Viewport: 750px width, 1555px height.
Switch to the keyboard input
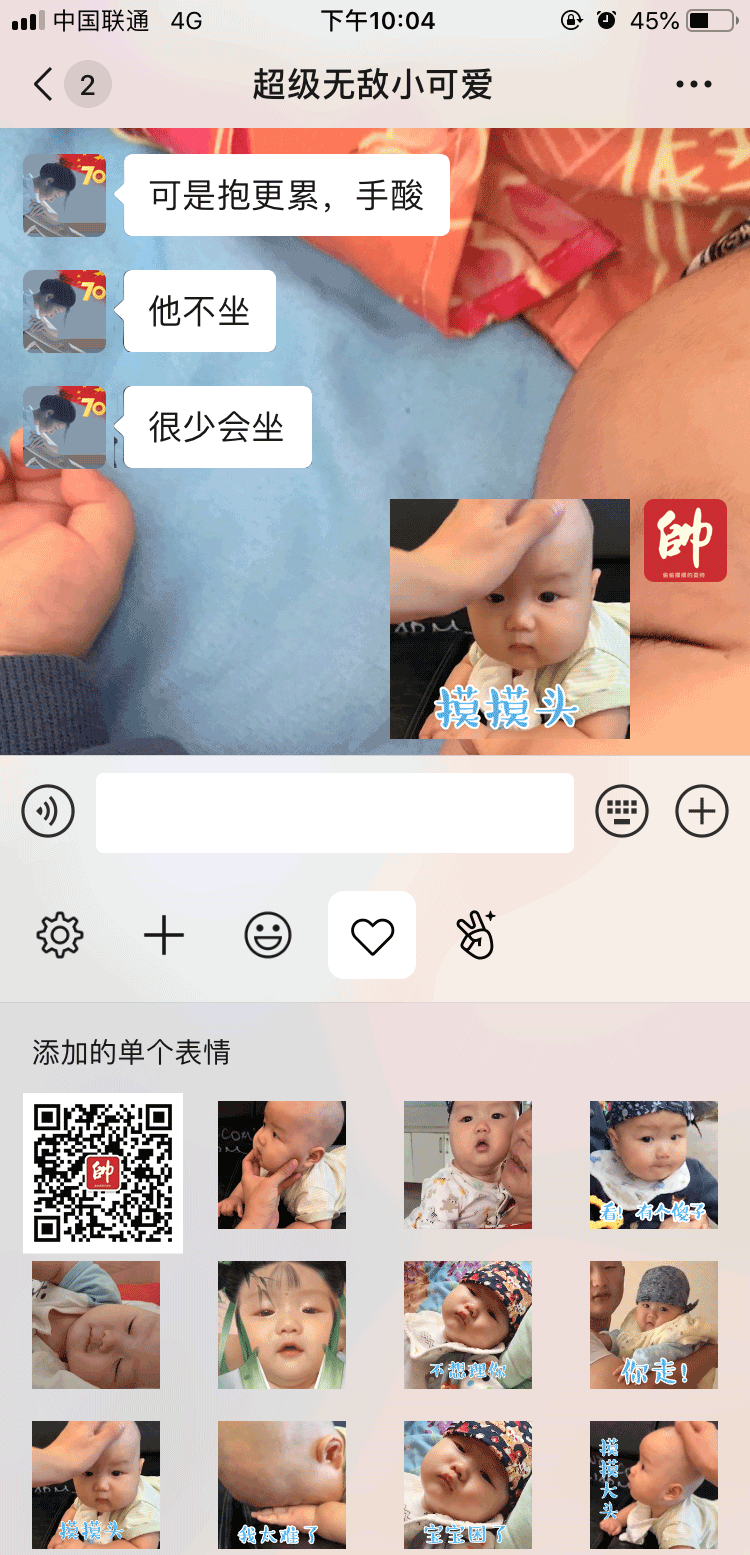(621, 811)
